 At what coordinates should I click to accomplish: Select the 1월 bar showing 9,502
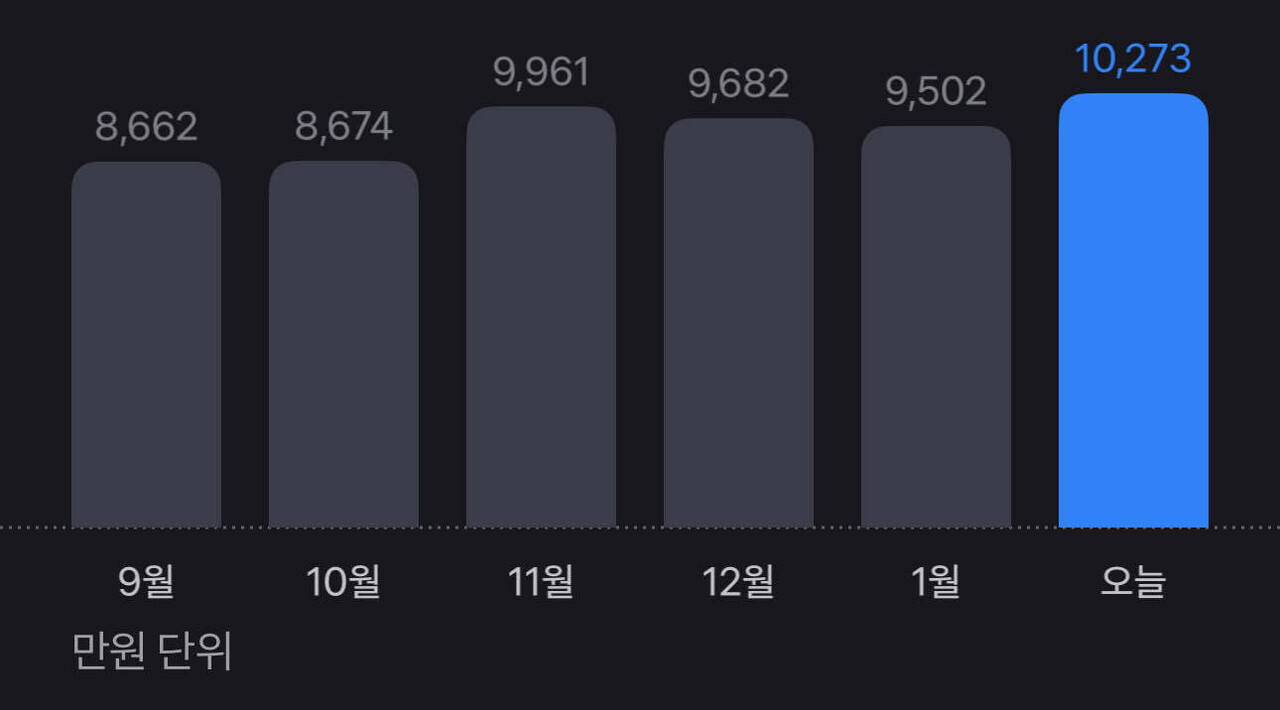[x=936, y=328]
